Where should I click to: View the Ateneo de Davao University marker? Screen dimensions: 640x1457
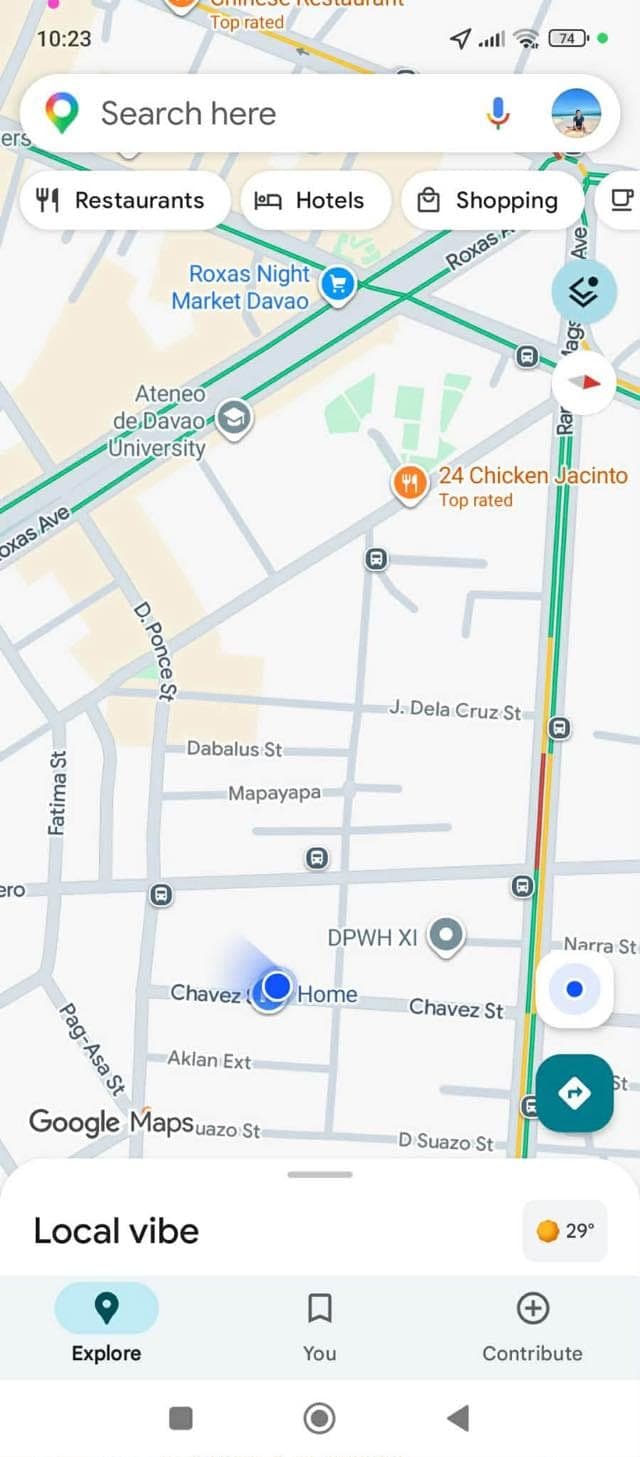pos(234,419)
